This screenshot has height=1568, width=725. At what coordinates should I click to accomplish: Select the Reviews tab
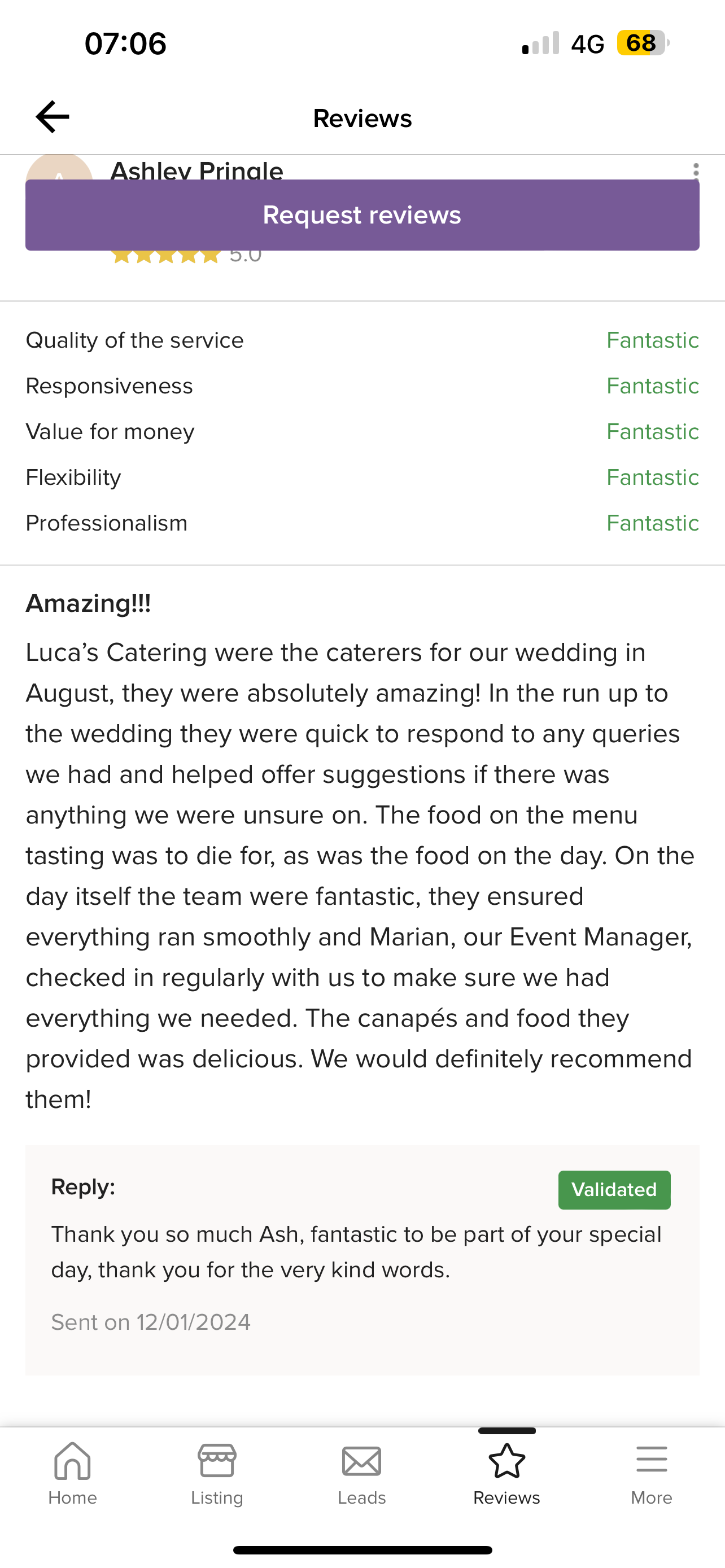coord(506,1473)
